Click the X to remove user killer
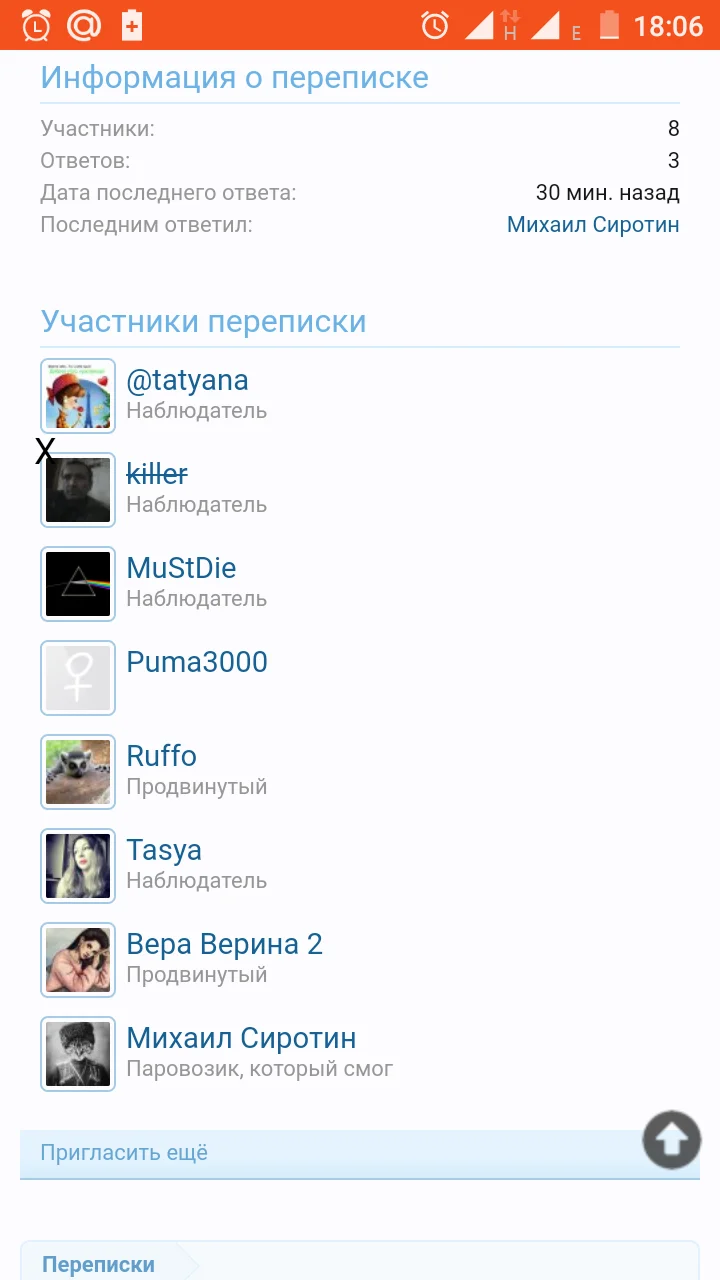Viewport: 720px width, 1280px height. [45, 451]
